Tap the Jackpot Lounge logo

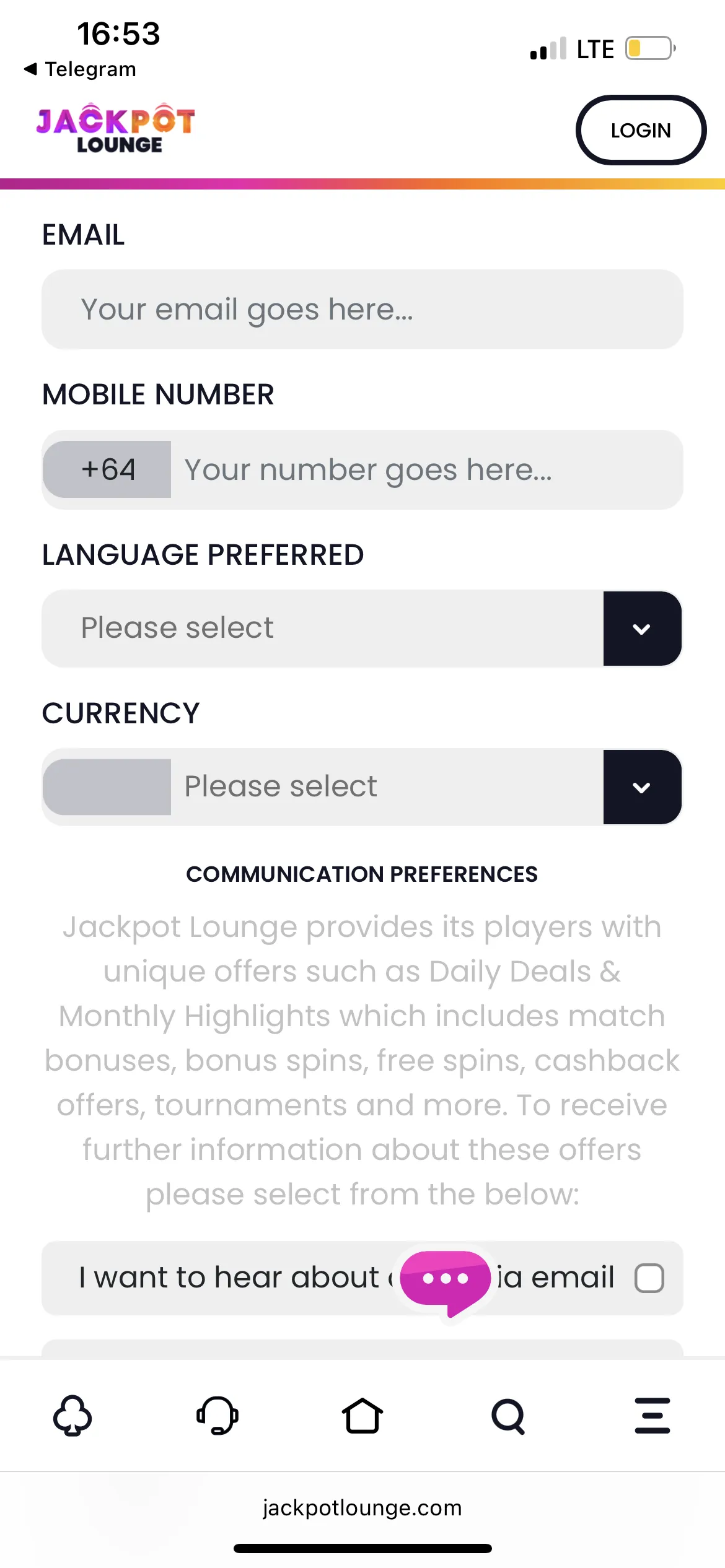116,128
